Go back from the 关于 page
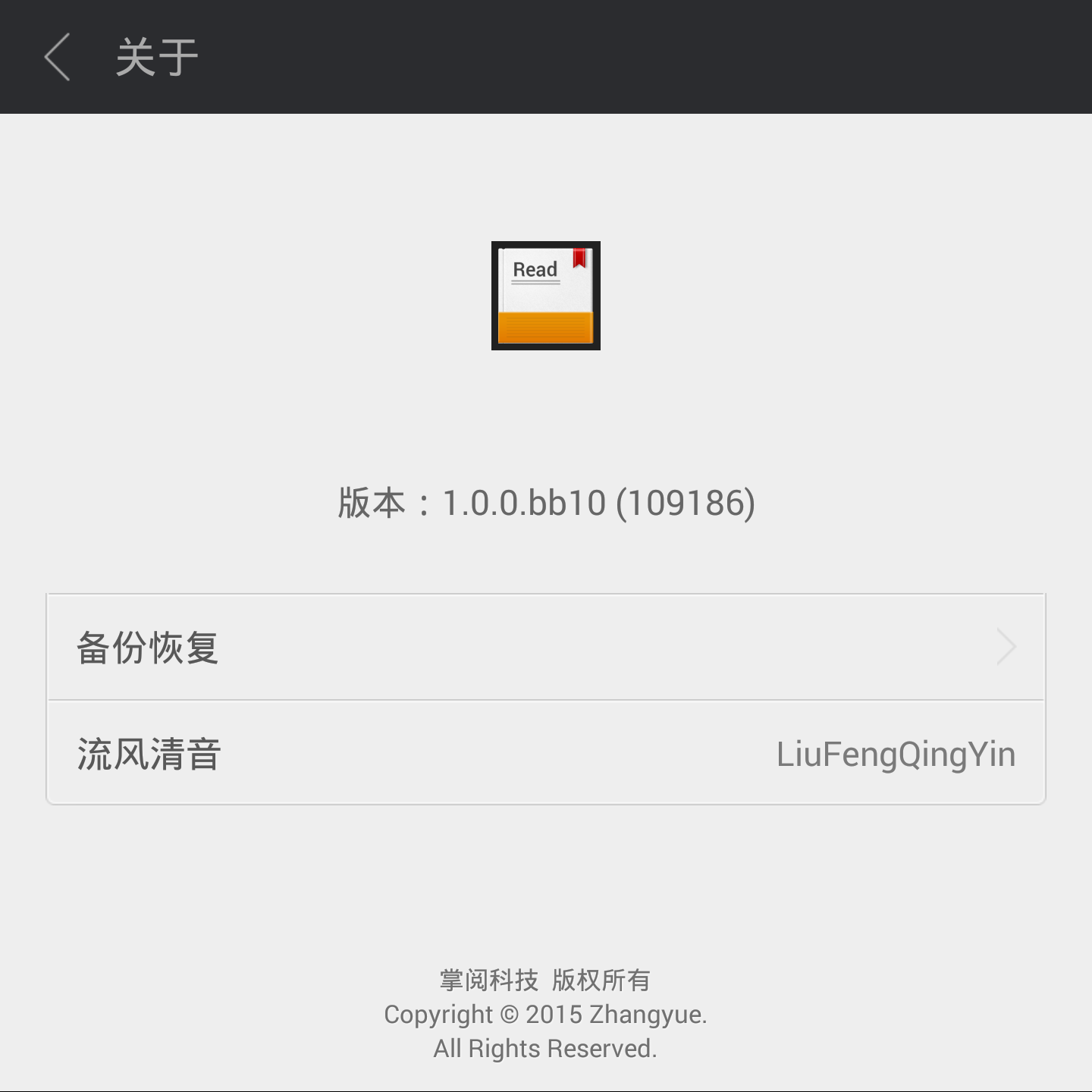The image size is (1092, 1092). coord(58,57)
